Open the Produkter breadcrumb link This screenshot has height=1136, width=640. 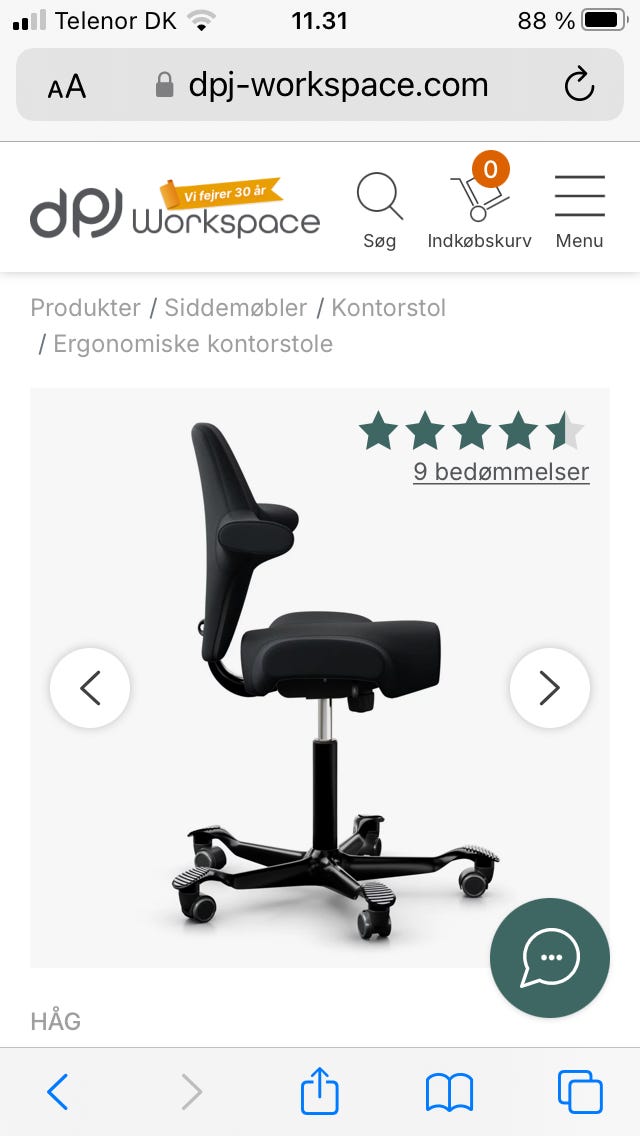(x=85, y=307)
